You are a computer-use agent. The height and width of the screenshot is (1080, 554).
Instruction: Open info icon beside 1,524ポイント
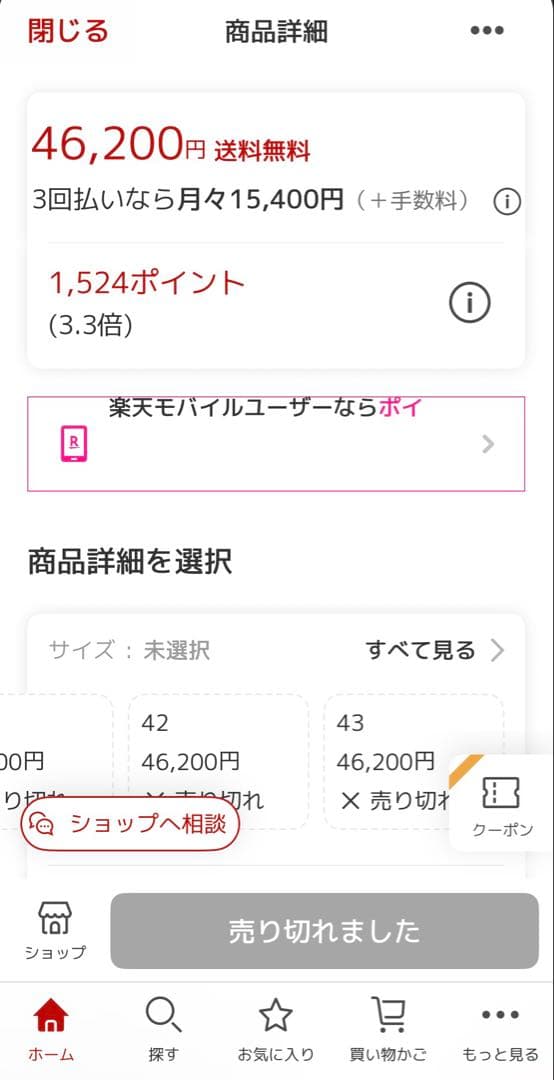[470, 302]
